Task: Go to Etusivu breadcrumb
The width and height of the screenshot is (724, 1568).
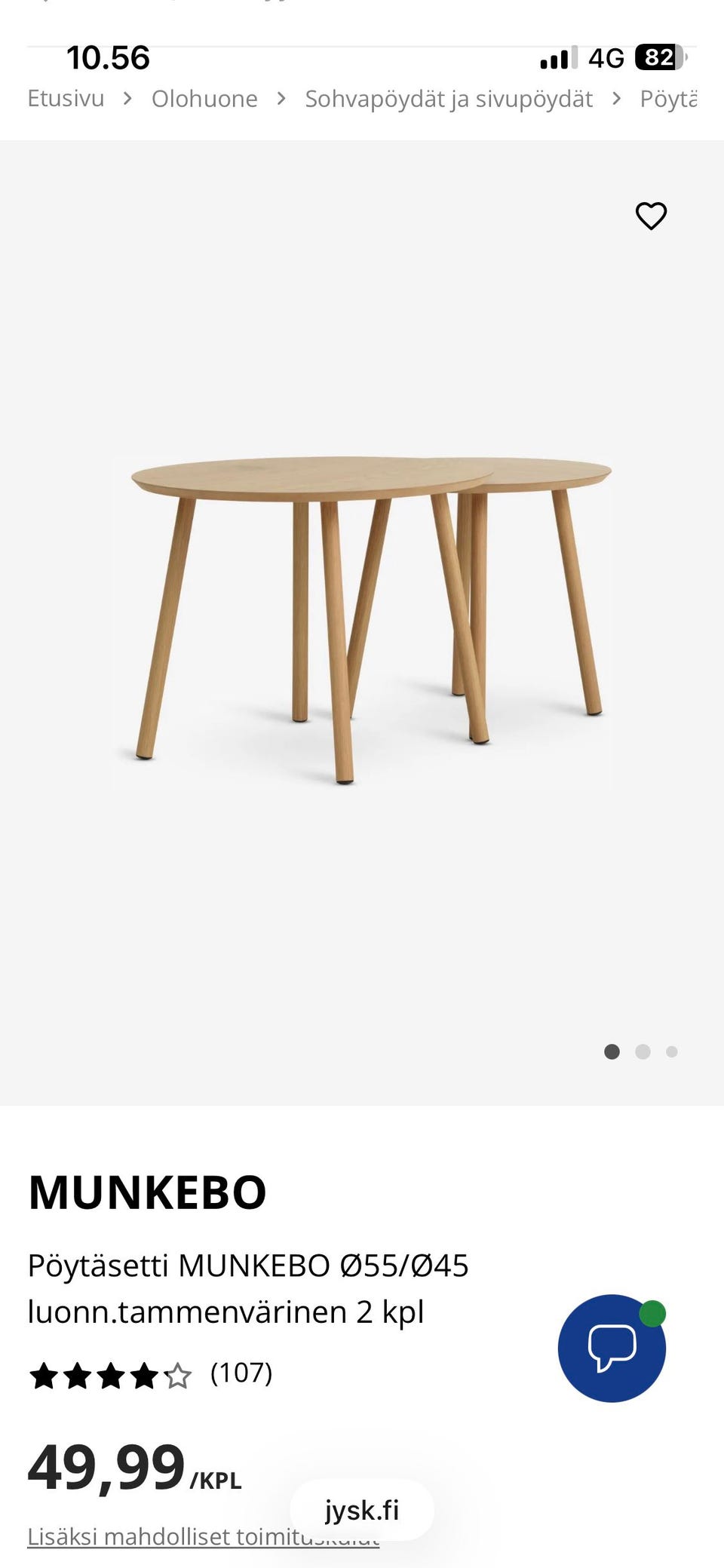Action: coord(66,99)
